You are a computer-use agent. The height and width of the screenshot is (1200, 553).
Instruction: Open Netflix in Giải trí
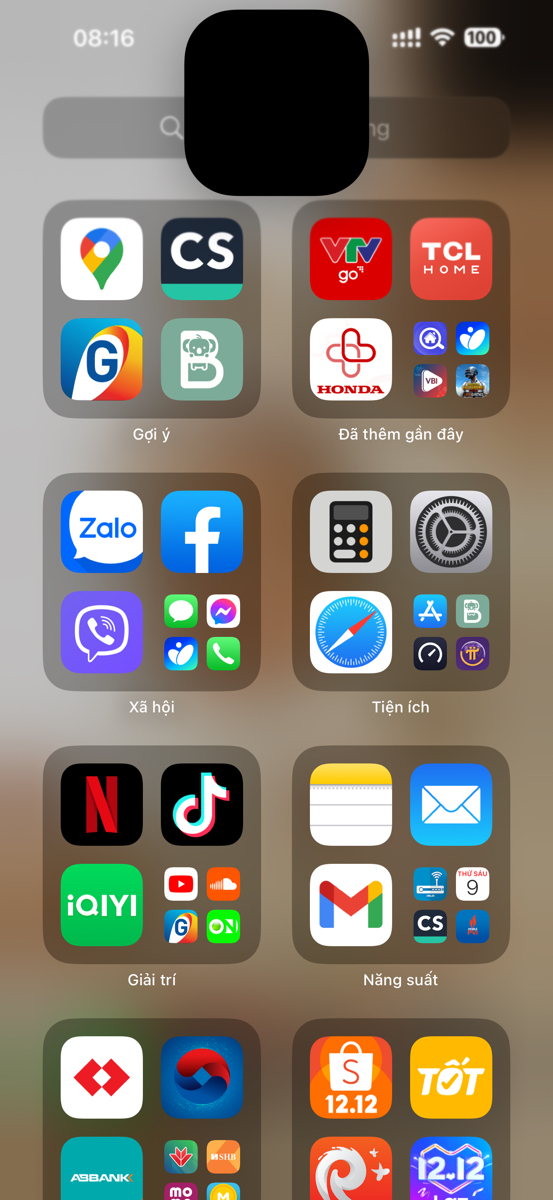pyautogui.click(x=102, y=805)
